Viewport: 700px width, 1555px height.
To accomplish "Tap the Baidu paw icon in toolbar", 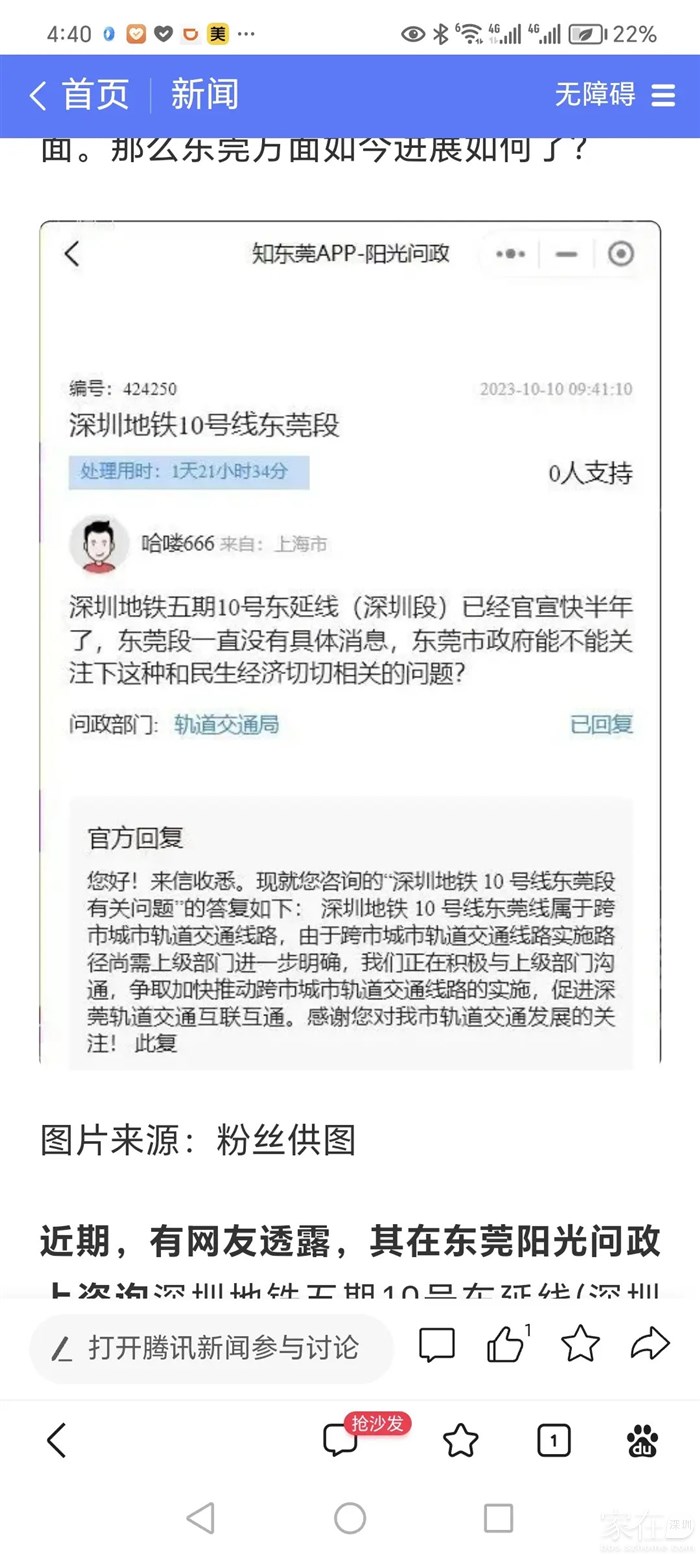I will [642, 1440].
